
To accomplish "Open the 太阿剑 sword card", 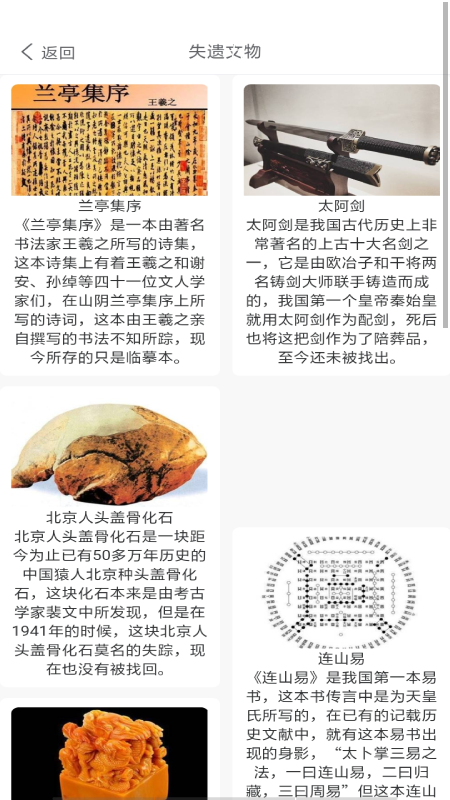I will pyautogui.click(x=341, y=225).
